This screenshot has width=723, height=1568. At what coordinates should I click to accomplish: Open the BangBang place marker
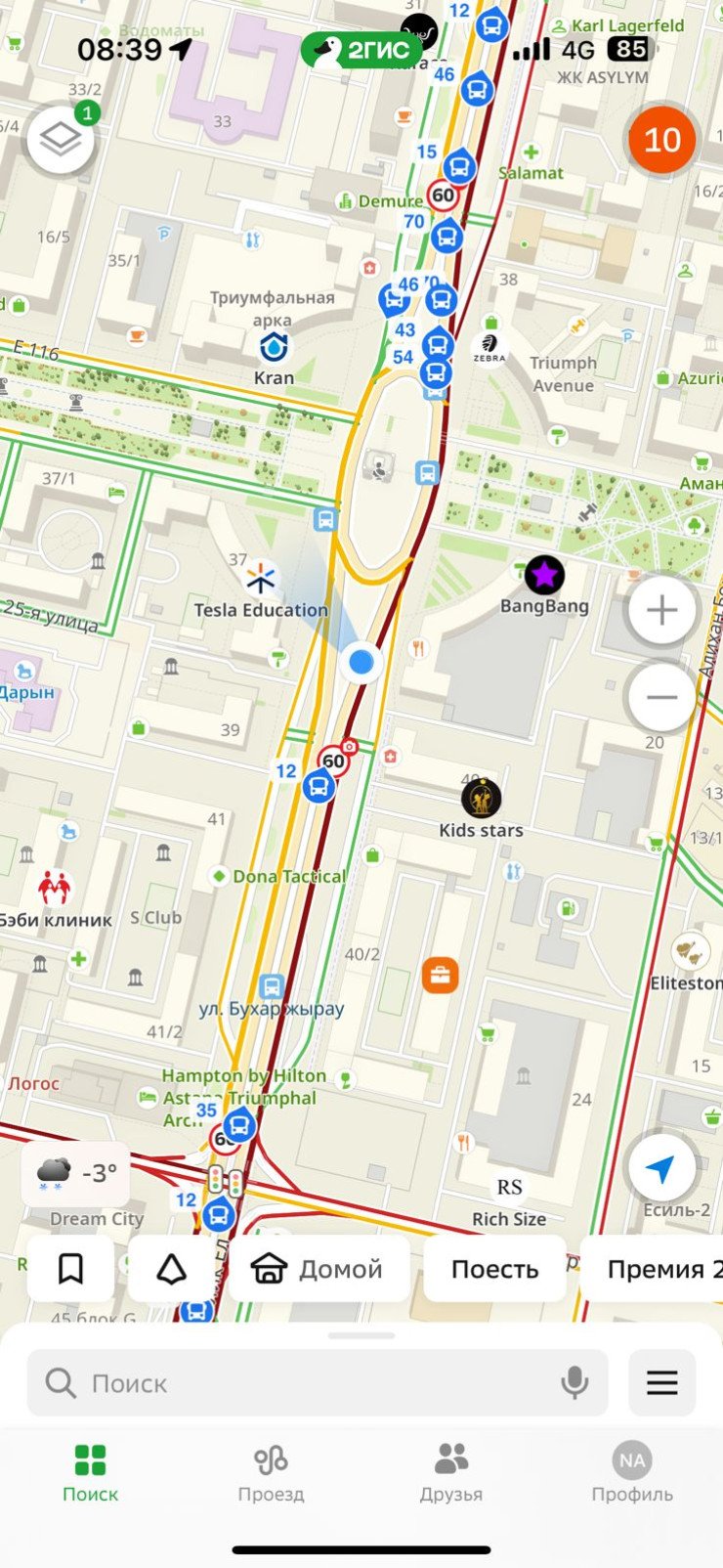click(x=544, y=576)
